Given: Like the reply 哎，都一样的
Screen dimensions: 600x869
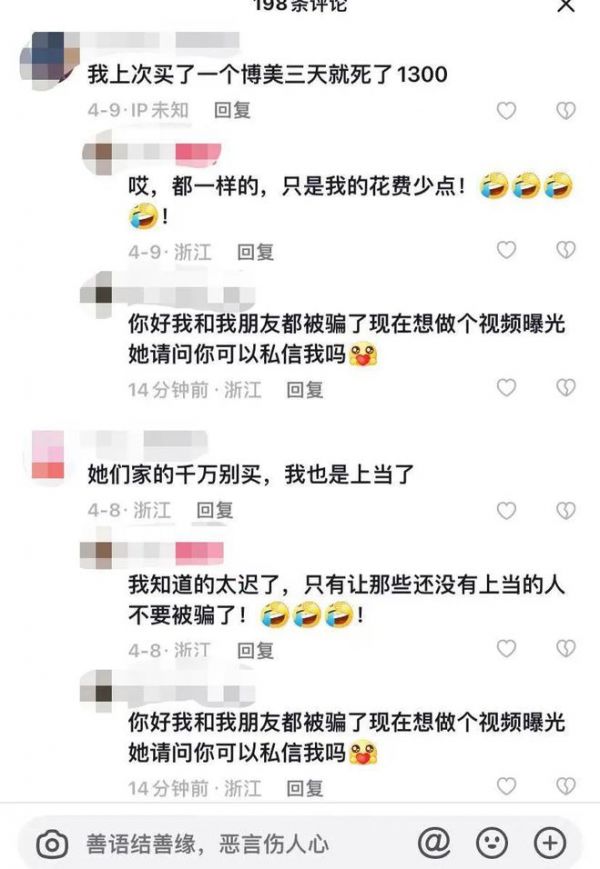Looking at the screenshot, I should [x=506, y=250].
